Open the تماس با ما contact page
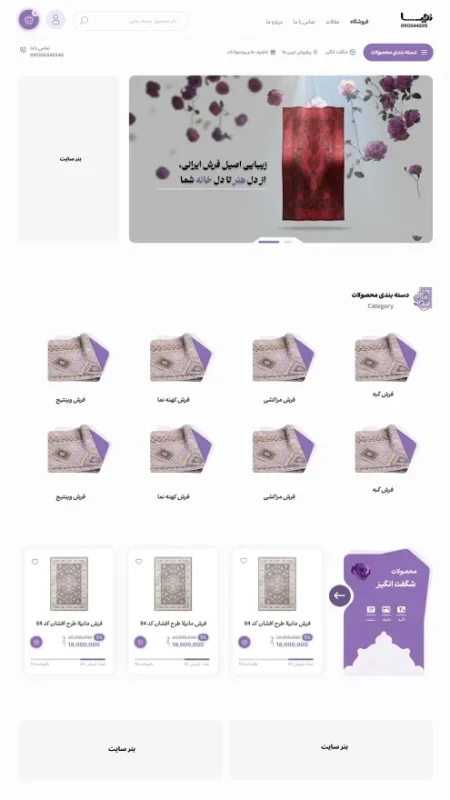The image size is (450, 800). [x=304, y=22]
